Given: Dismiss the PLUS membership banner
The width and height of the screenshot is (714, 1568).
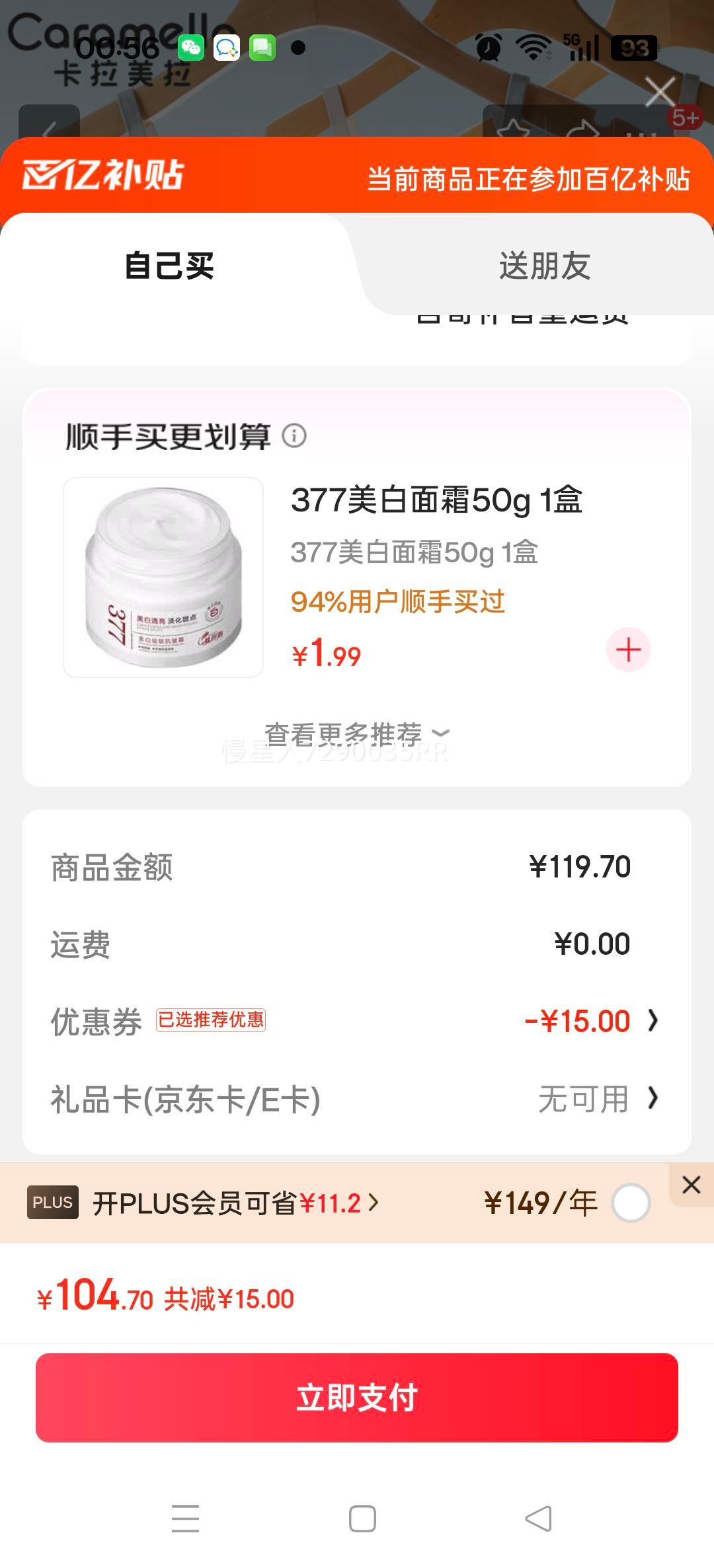Looking at the screenshot, I should [691, 1185].
